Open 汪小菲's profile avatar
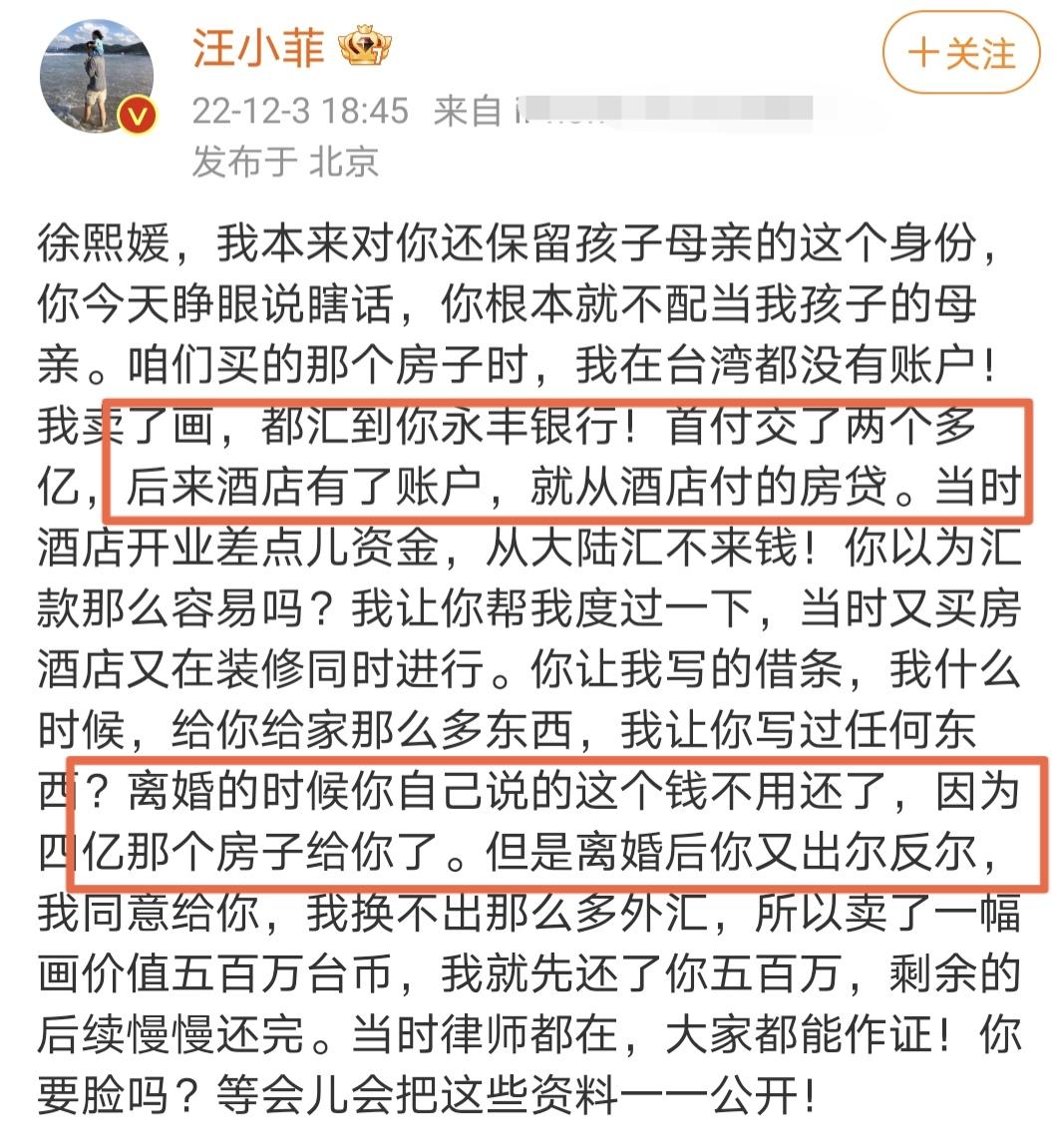This screenshot has height=1148, width=1052. click(x=97, y=75)
